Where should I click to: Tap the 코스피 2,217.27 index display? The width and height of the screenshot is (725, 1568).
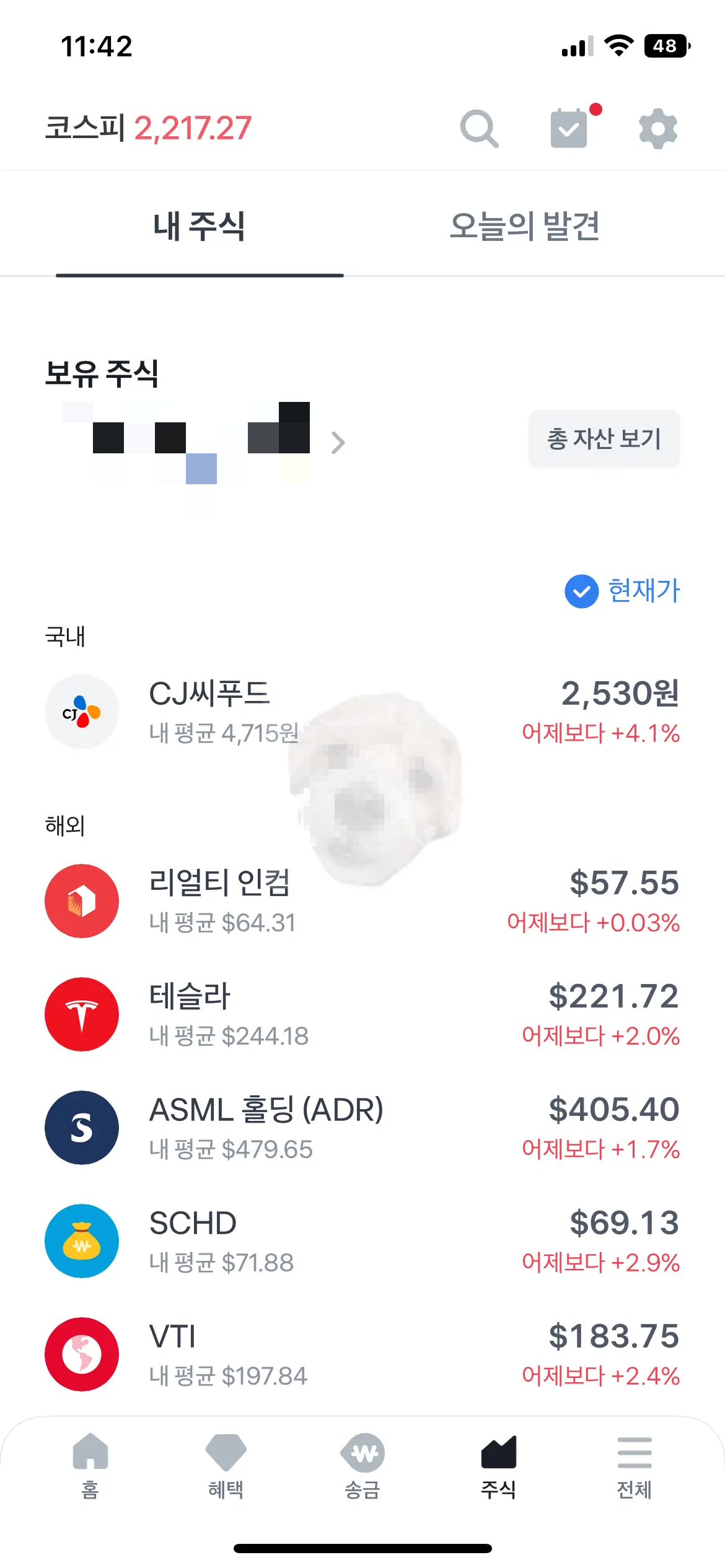click(147, 128)
